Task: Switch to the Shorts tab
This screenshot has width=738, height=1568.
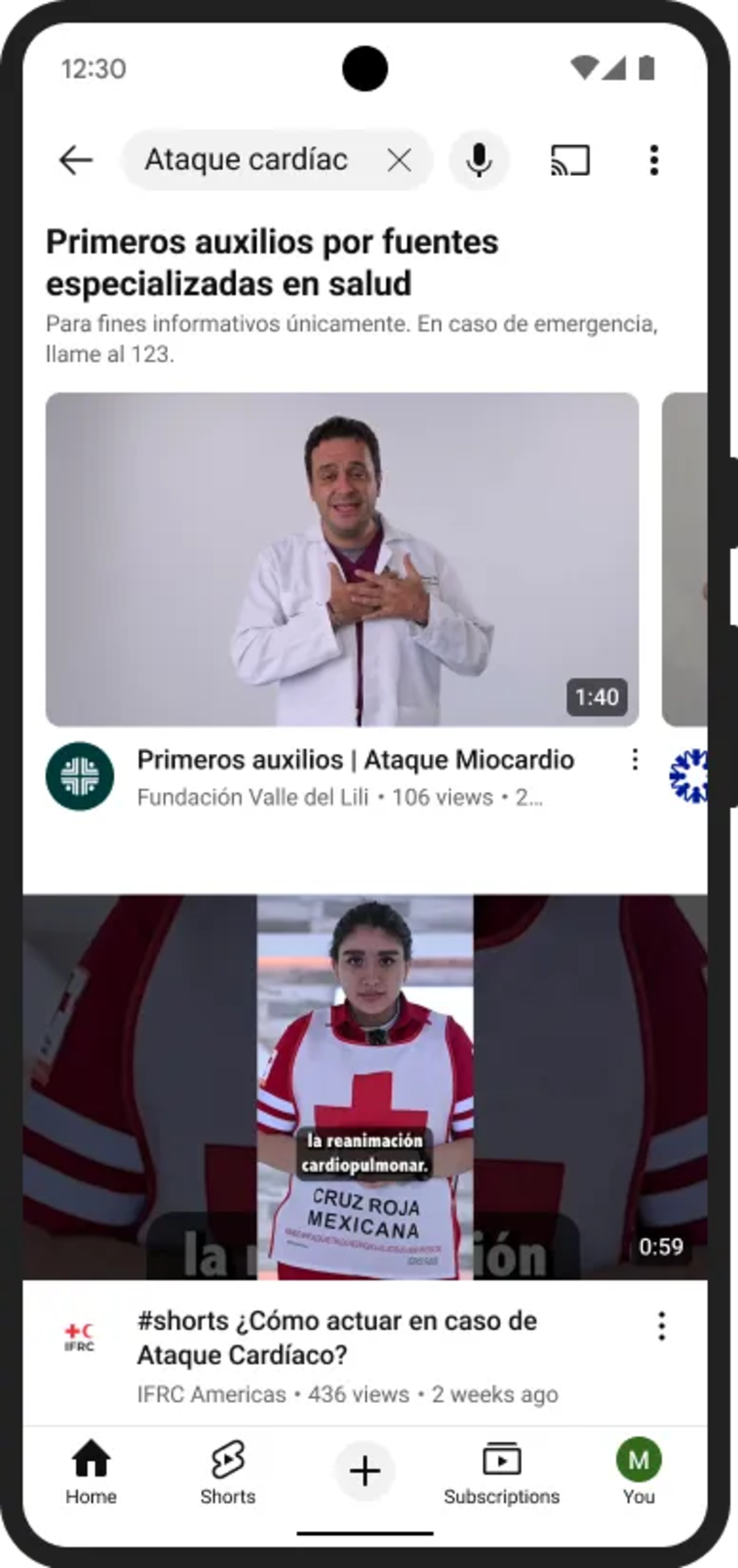Action: tap(228, 1472)
